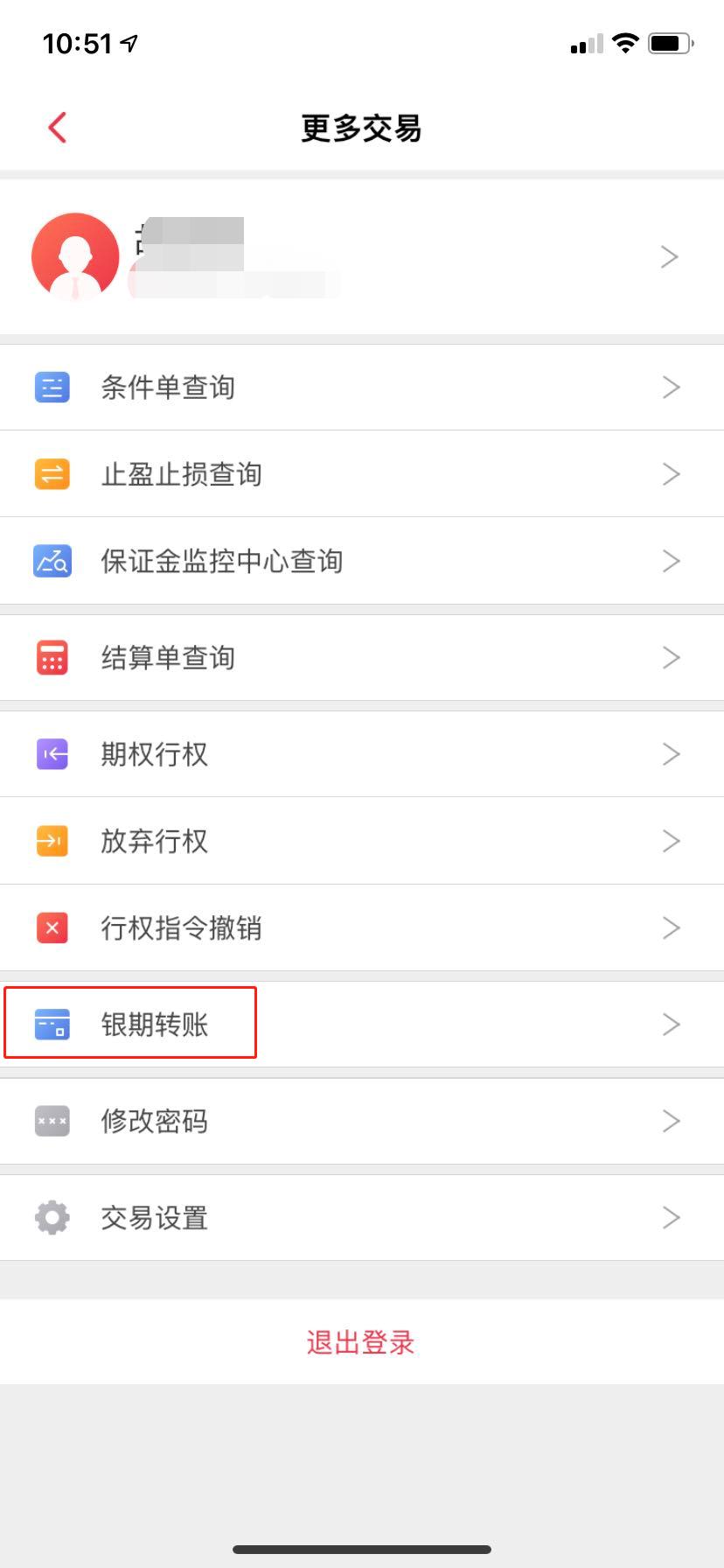Viewport: 724px width, 1568px height.
Task: Open the user account profile row
Action: (x=362, y=256)
